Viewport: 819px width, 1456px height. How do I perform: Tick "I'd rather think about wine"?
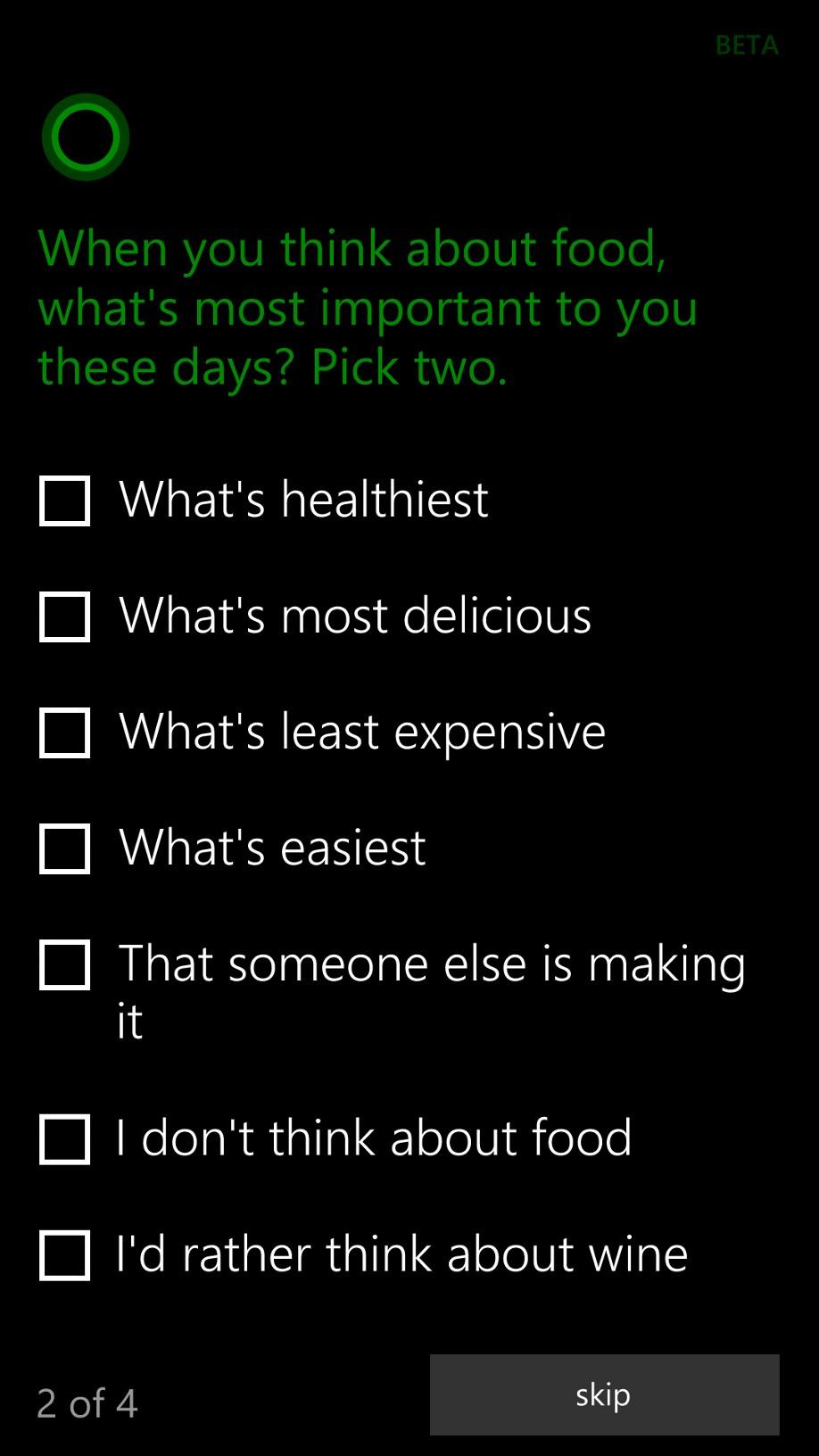pos(64,1255)
